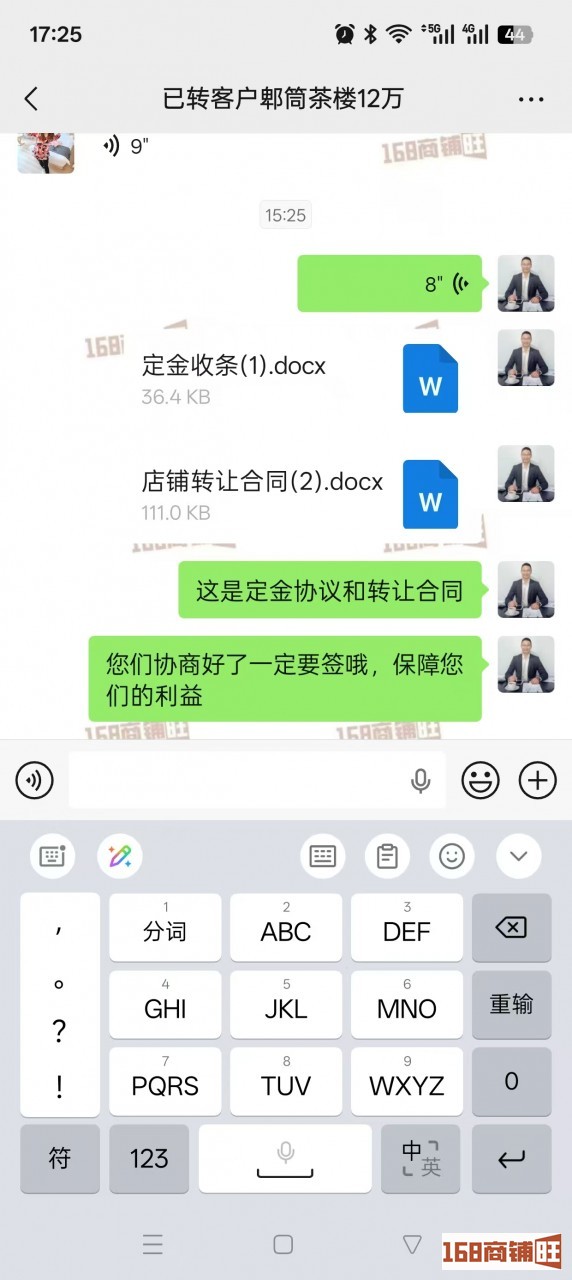The image size is (572, 1280).
Task: Open the emoji sticker panel
Action: 480,780
